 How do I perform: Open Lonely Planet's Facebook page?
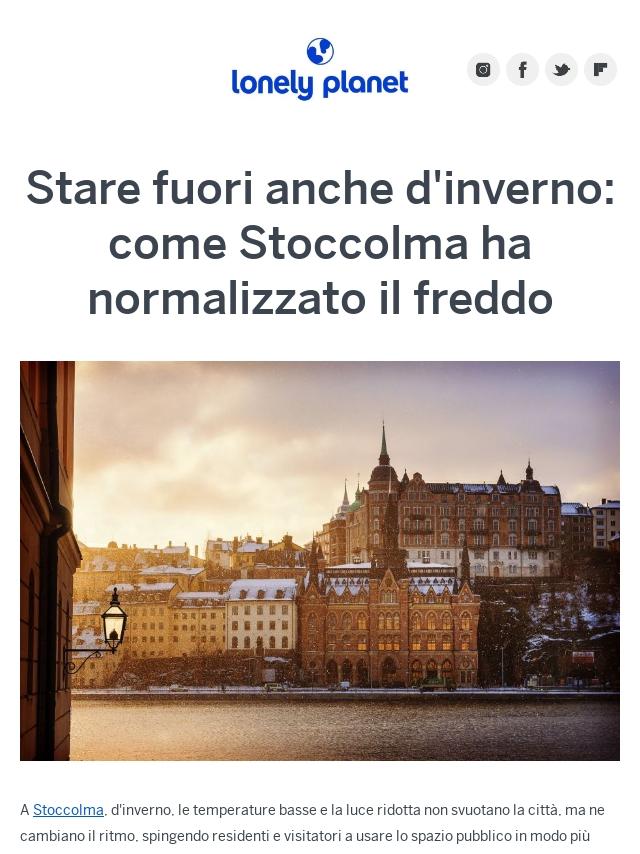coord(522,70)
